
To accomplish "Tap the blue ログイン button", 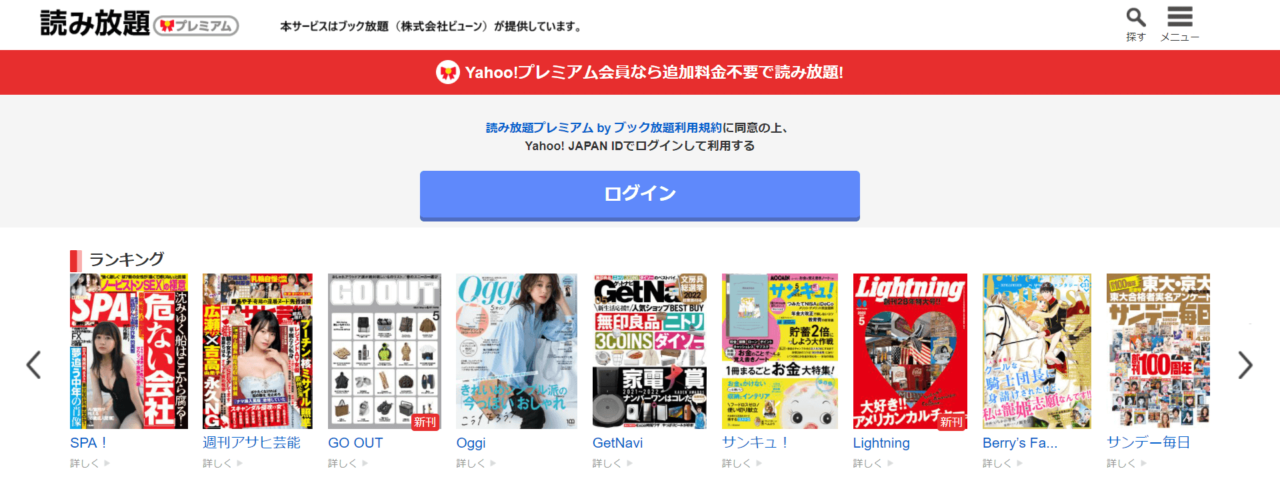I will tap(639, 194).
